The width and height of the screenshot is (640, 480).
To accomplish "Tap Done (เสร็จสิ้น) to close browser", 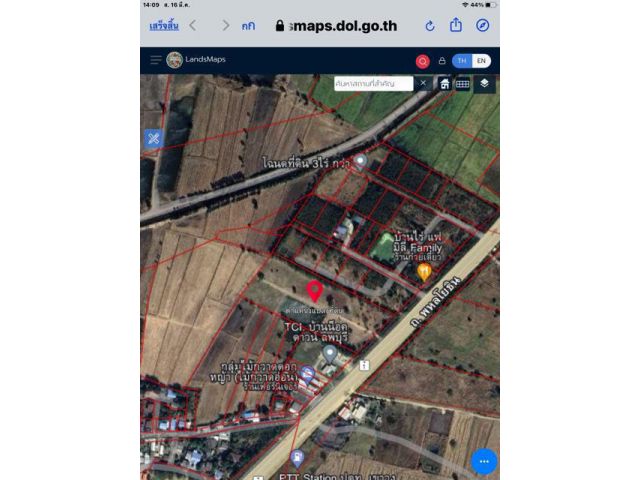I will (162, 25).
